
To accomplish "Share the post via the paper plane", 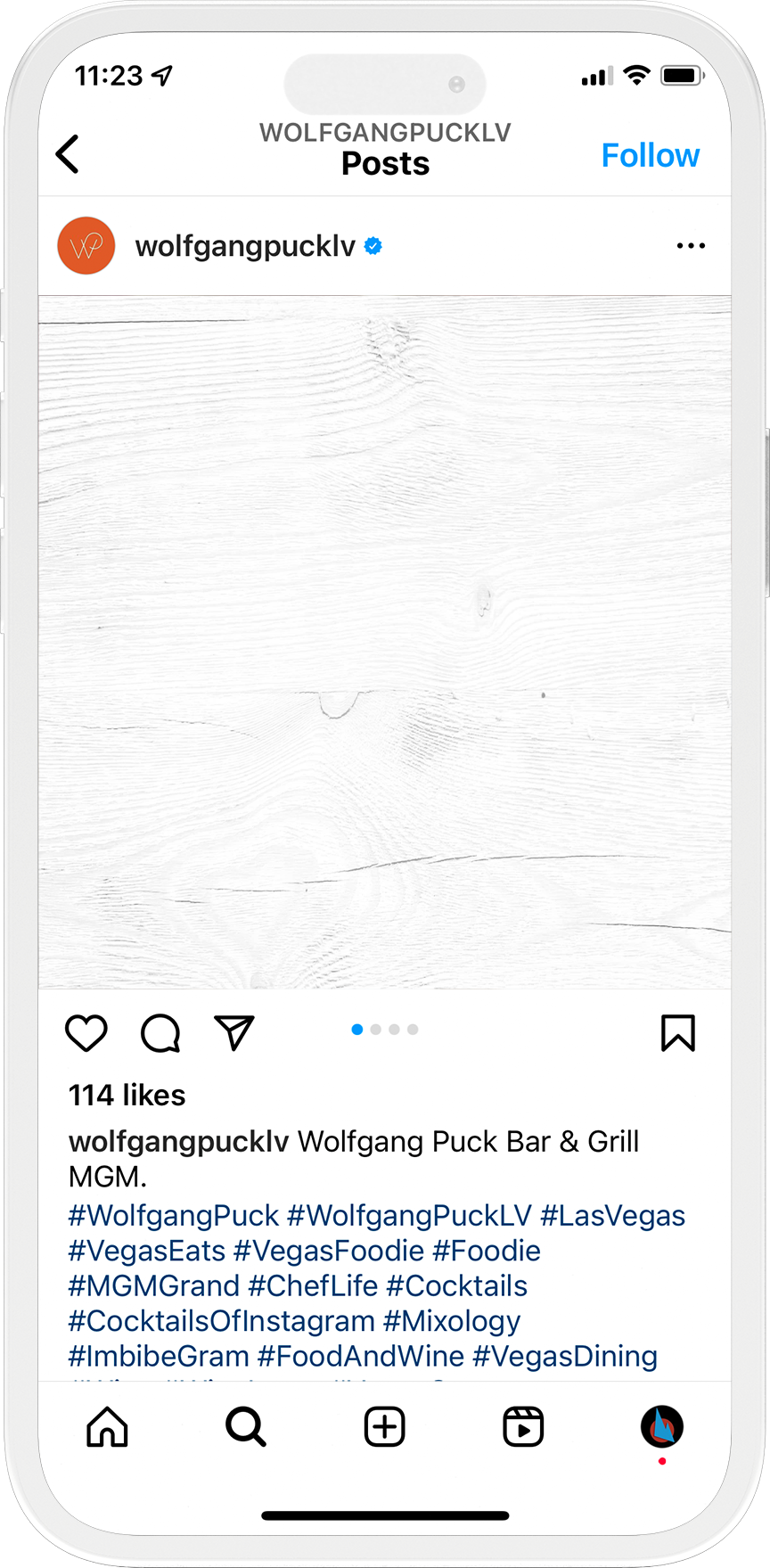I will [234, 1033].
